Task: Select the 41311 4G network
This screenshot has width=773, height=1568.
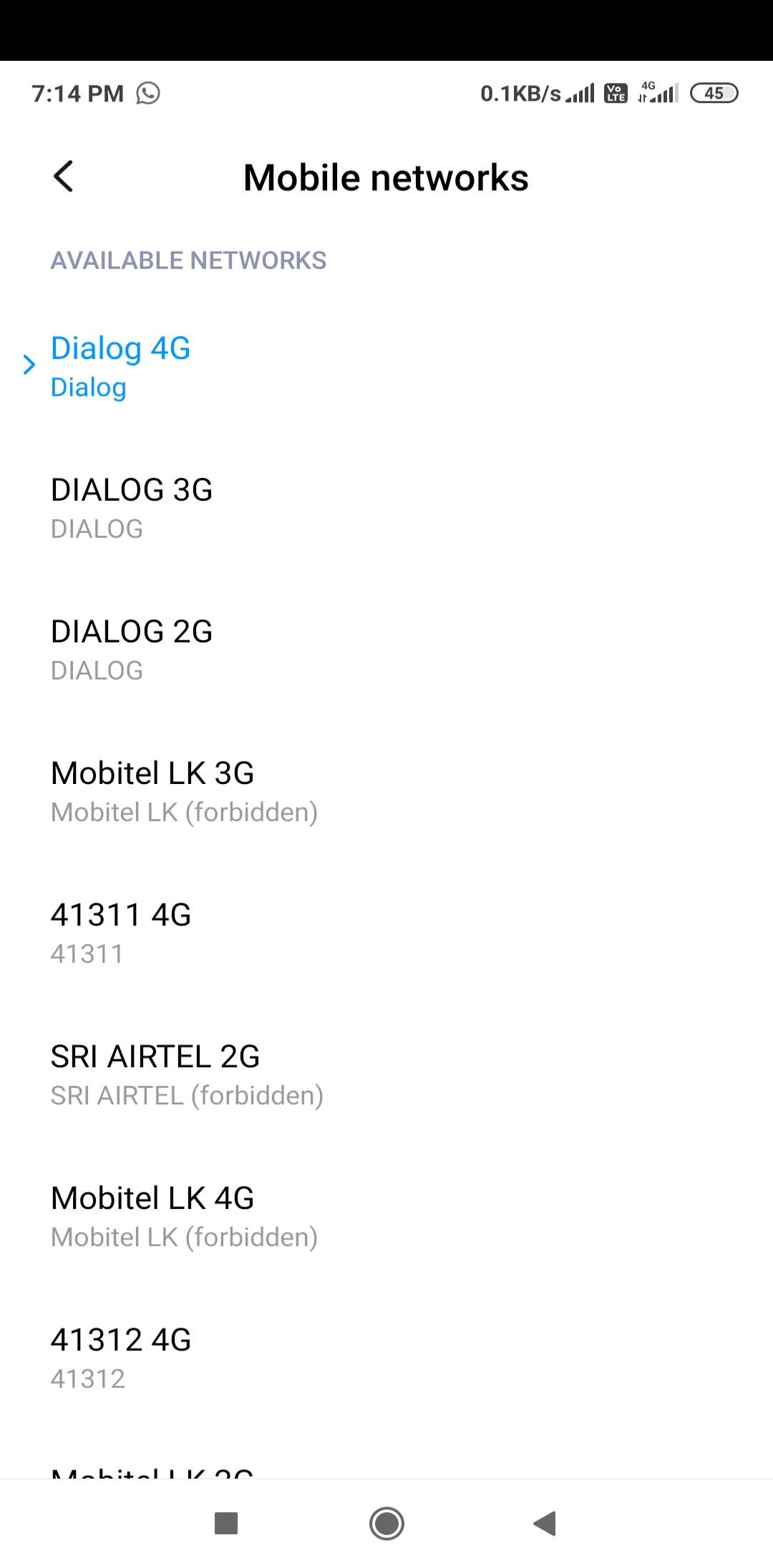Action: (386, 933)
